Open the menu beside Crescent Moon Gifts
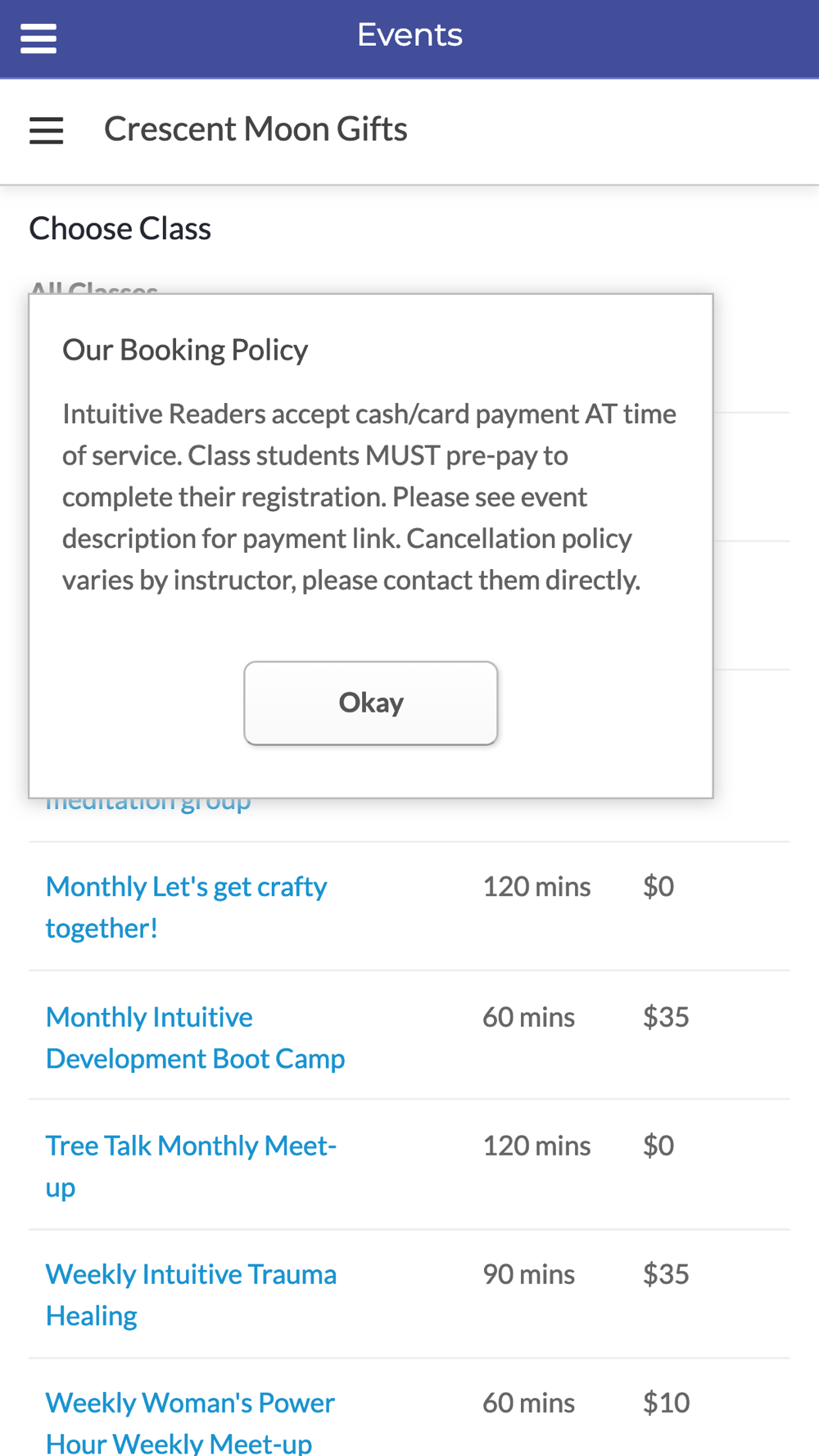The image size is (819, 1456). point(47,130)
